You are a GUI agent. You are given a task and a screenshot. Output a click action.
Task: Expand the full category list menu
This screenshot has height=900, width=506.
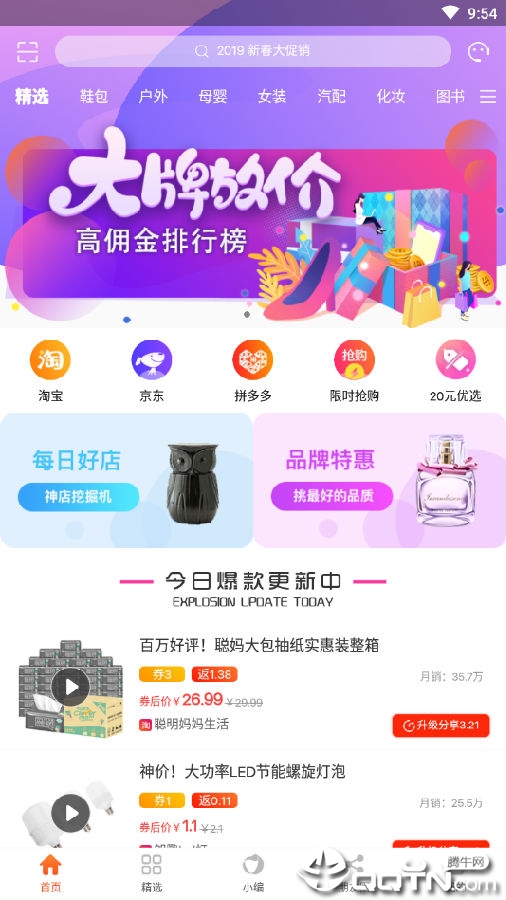488,96
